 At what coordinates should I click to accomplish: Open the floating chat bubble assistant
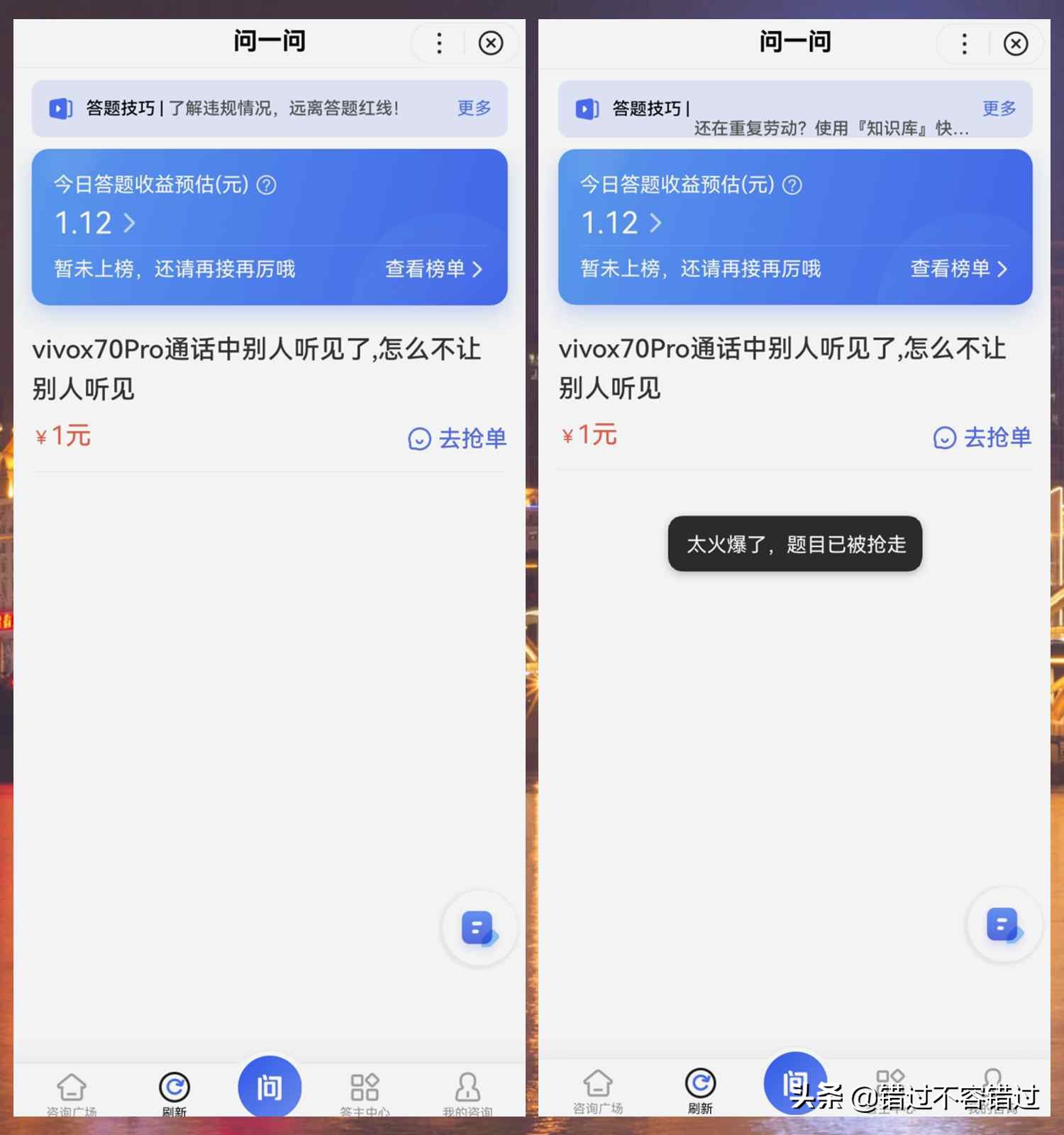click(479, 928)
